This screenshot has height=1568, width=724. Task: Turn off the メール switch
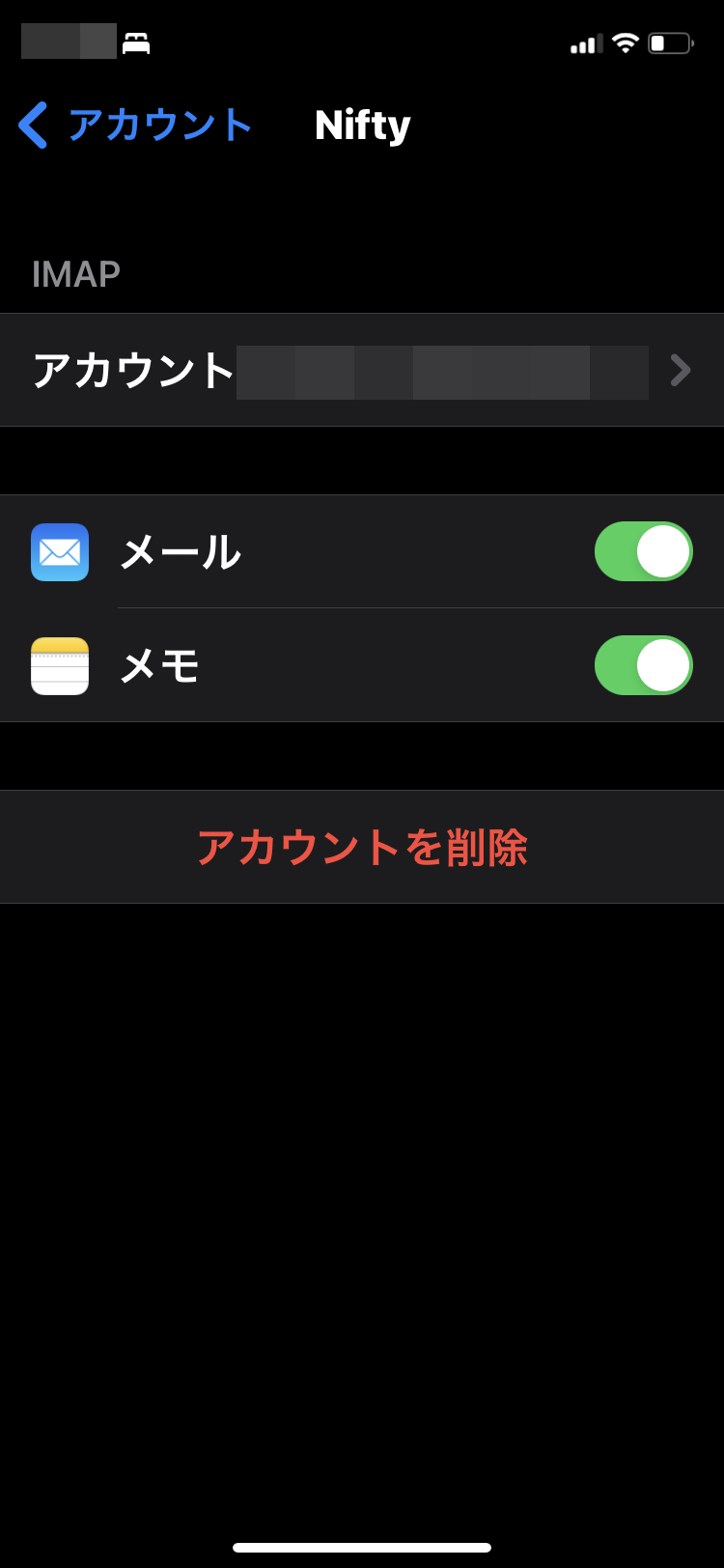(x=644, y=551)
